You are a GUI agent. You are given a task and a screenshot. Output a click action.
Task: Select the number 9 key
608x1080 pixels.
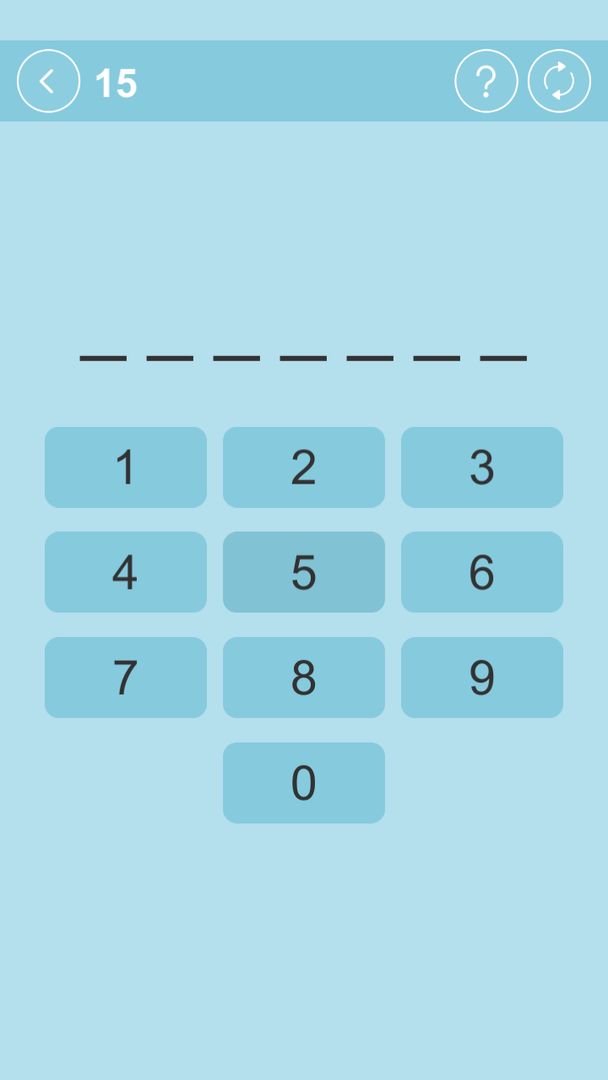482,677
